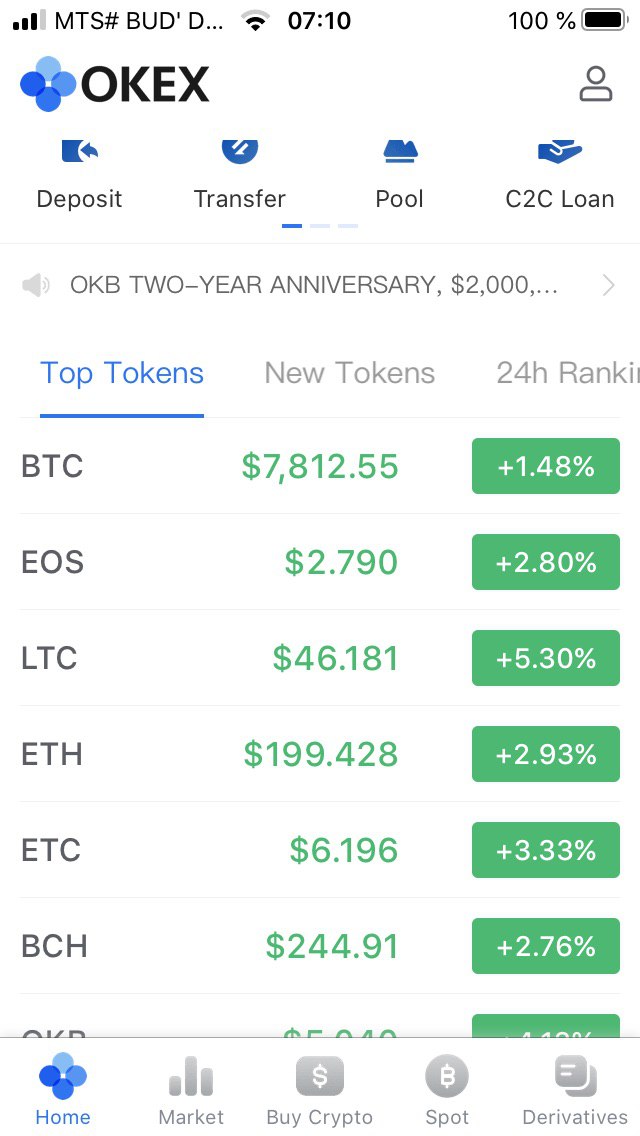640x1136 pixels.
Task: Open the profile account icon
Action: click(596, 84)
